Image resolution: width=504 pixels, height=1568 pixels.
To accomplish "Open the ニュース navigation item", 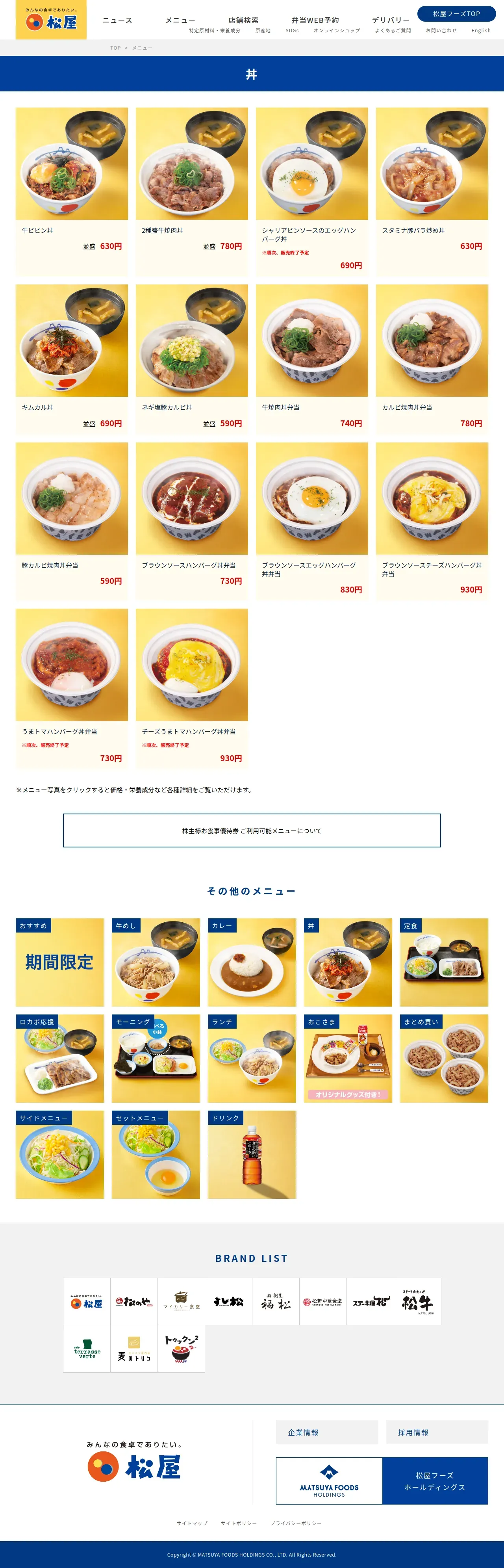I will [117, 20].
